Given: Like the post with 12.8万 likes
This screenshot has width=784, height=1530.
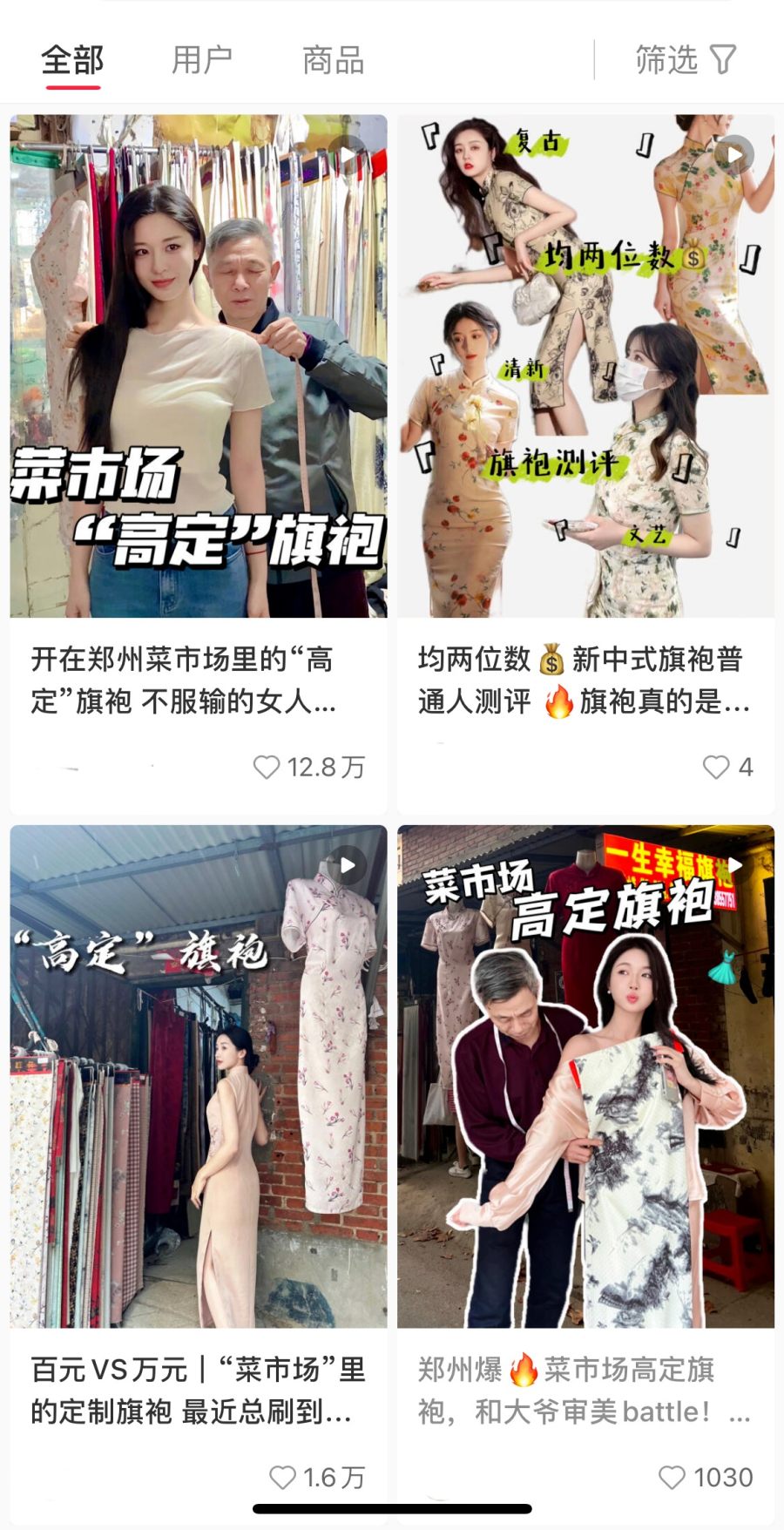Looking at the screenshot, I should [x=267, y=767].
